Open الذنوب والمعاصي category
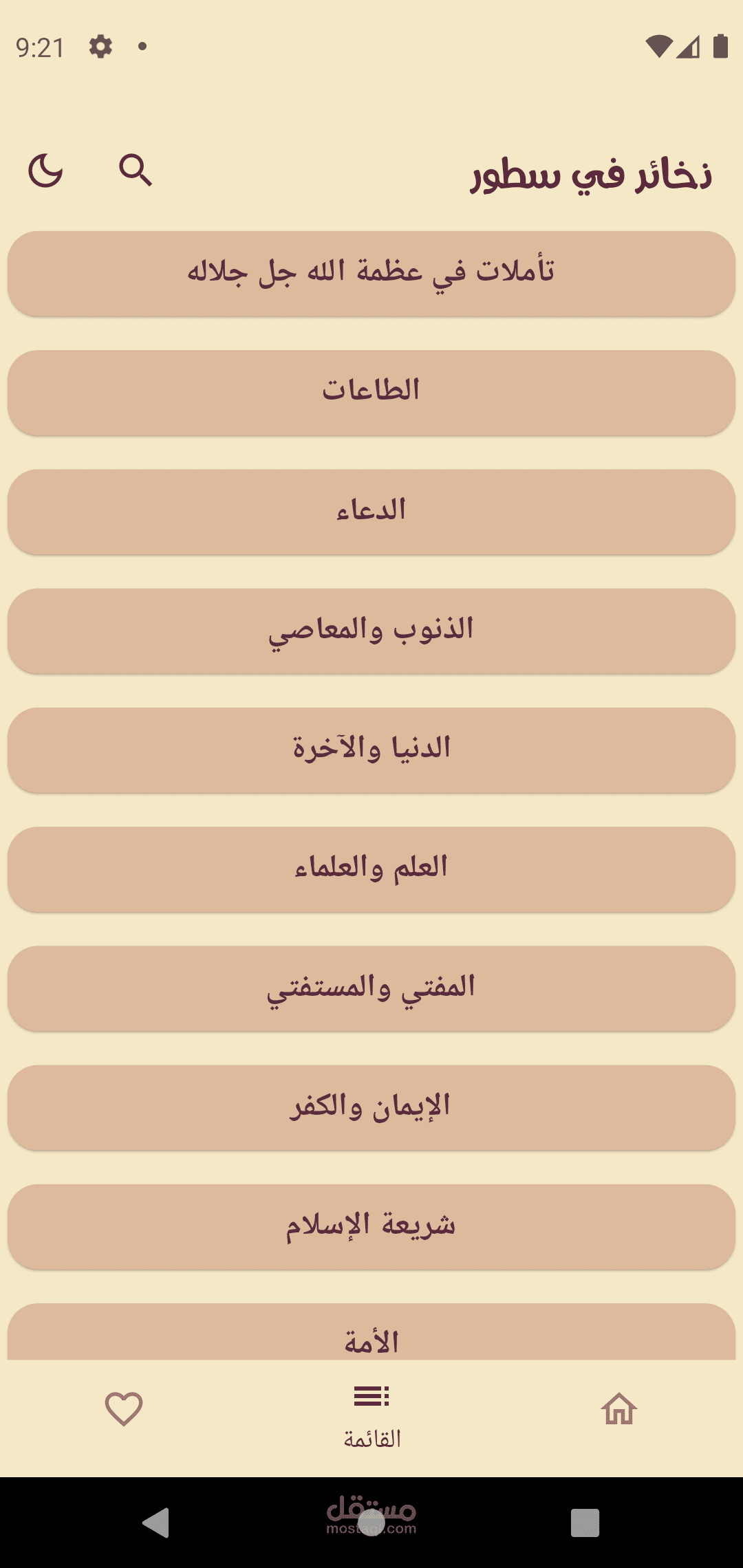This screenshot has height=1568, width=743. (x=371, y=630)
